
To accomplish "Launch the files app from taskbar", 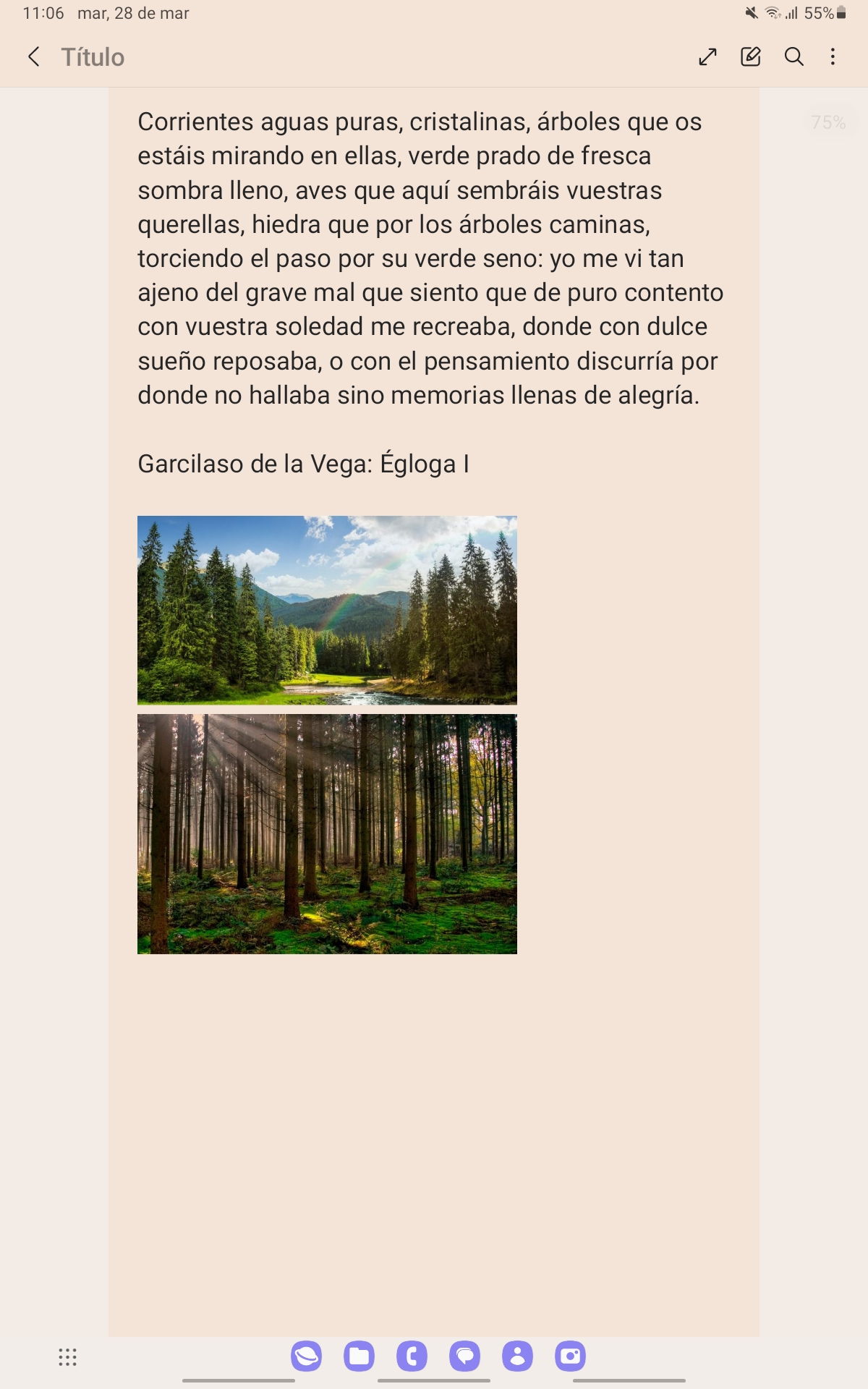I will coord(359,1356).
